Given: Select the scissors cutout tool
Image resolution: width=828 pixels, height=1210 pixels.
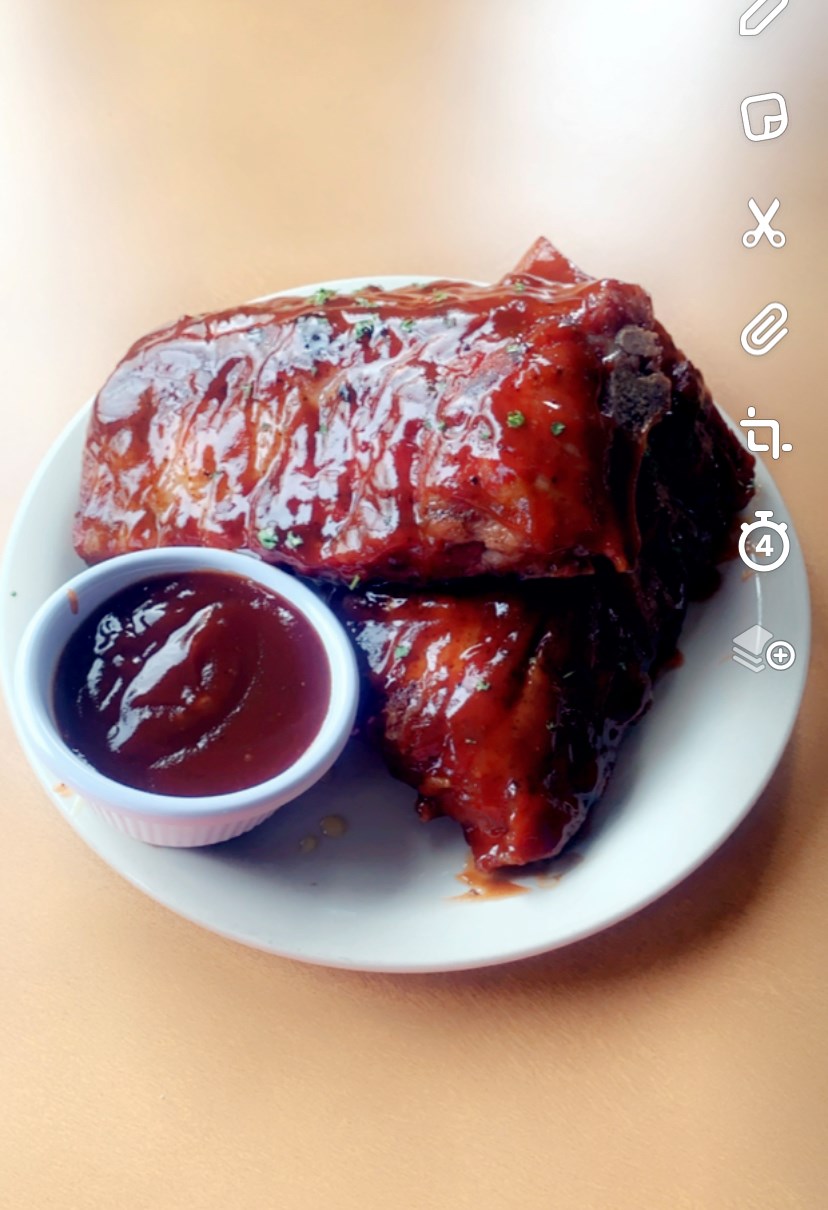Looking at the screenshot, I should pos(764,222).
